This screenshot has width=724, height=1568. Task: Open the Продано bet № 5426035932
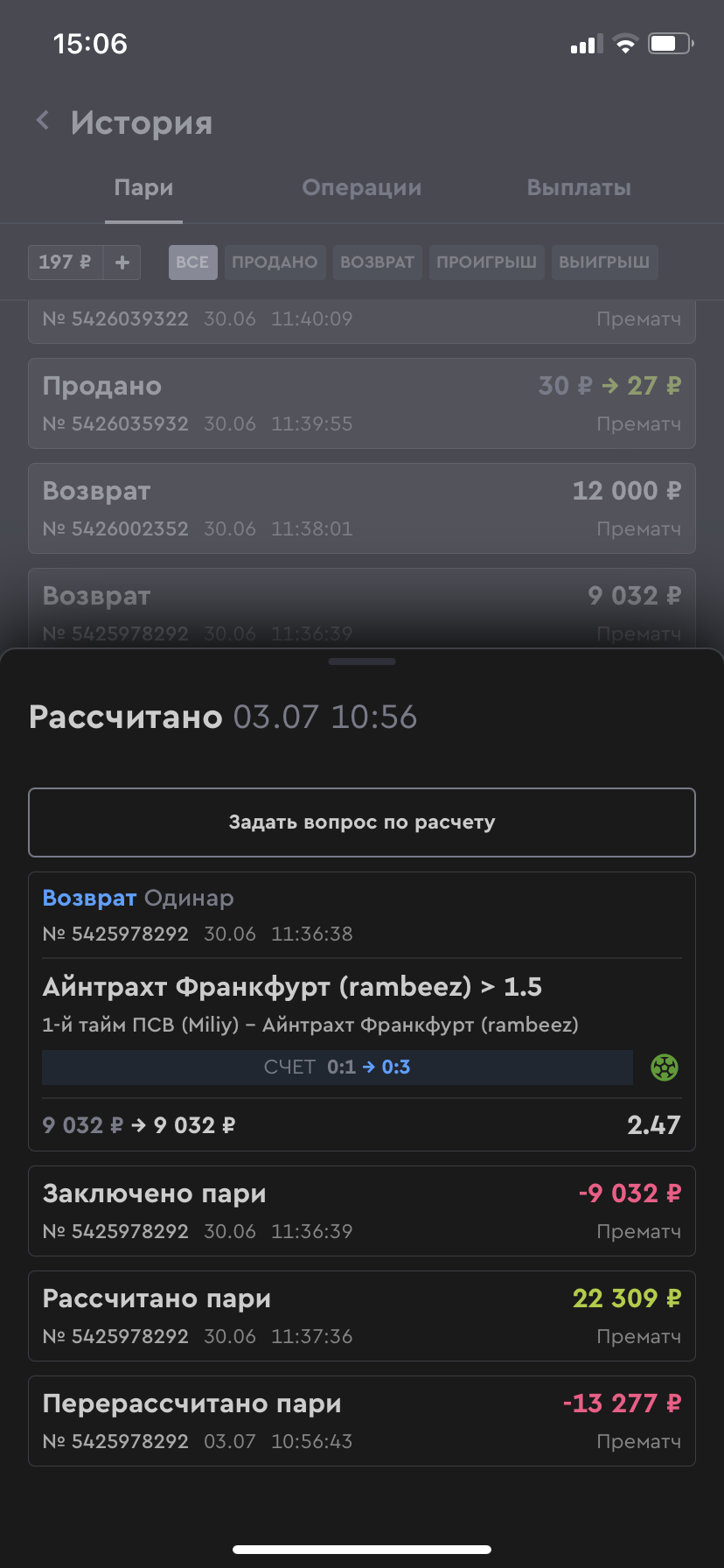pos(361,403)
